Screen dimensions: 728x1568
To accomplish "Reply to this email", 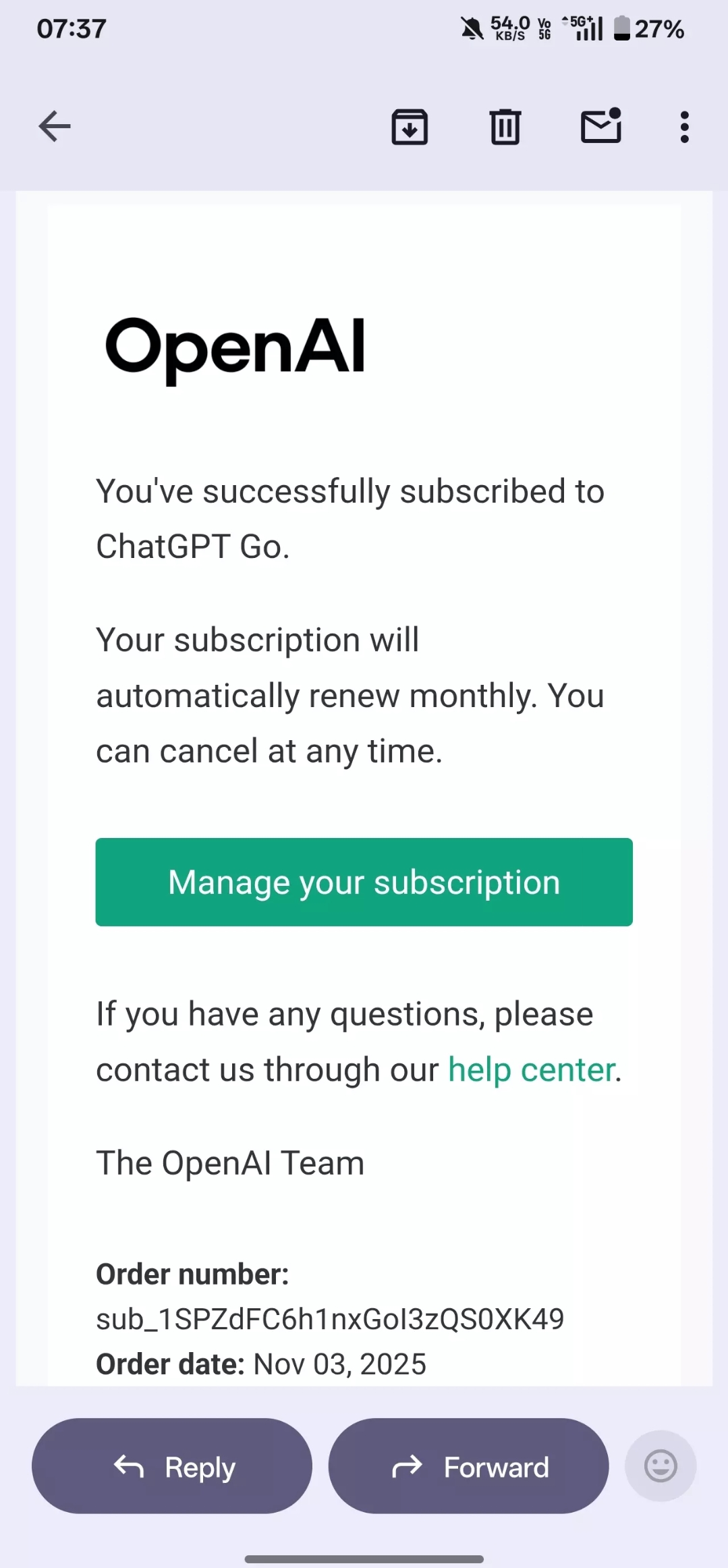I will click(x=172, y=1466).
